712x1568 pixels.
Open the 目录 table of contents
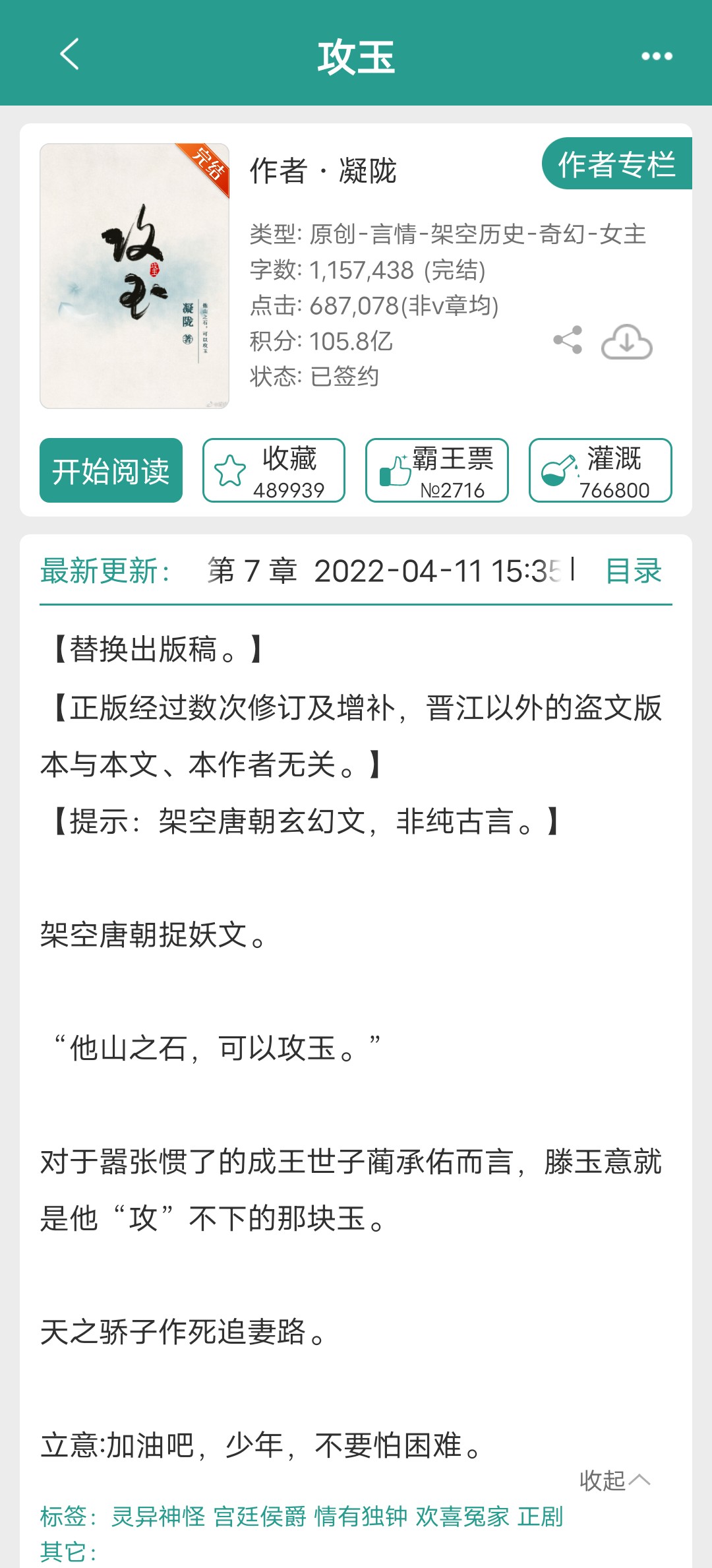[634, 571]
